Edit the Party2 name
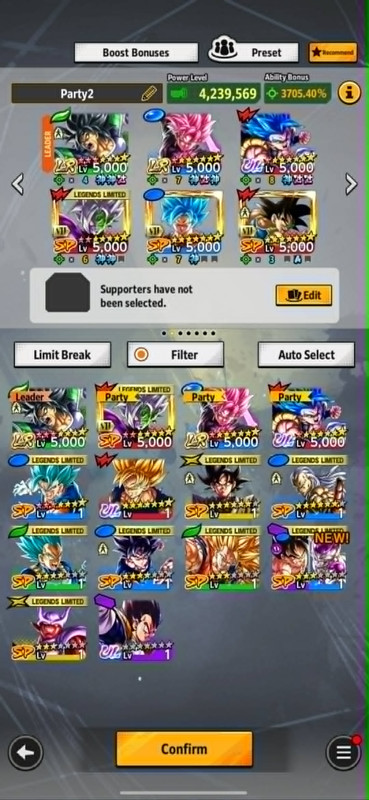 [149, 94]
